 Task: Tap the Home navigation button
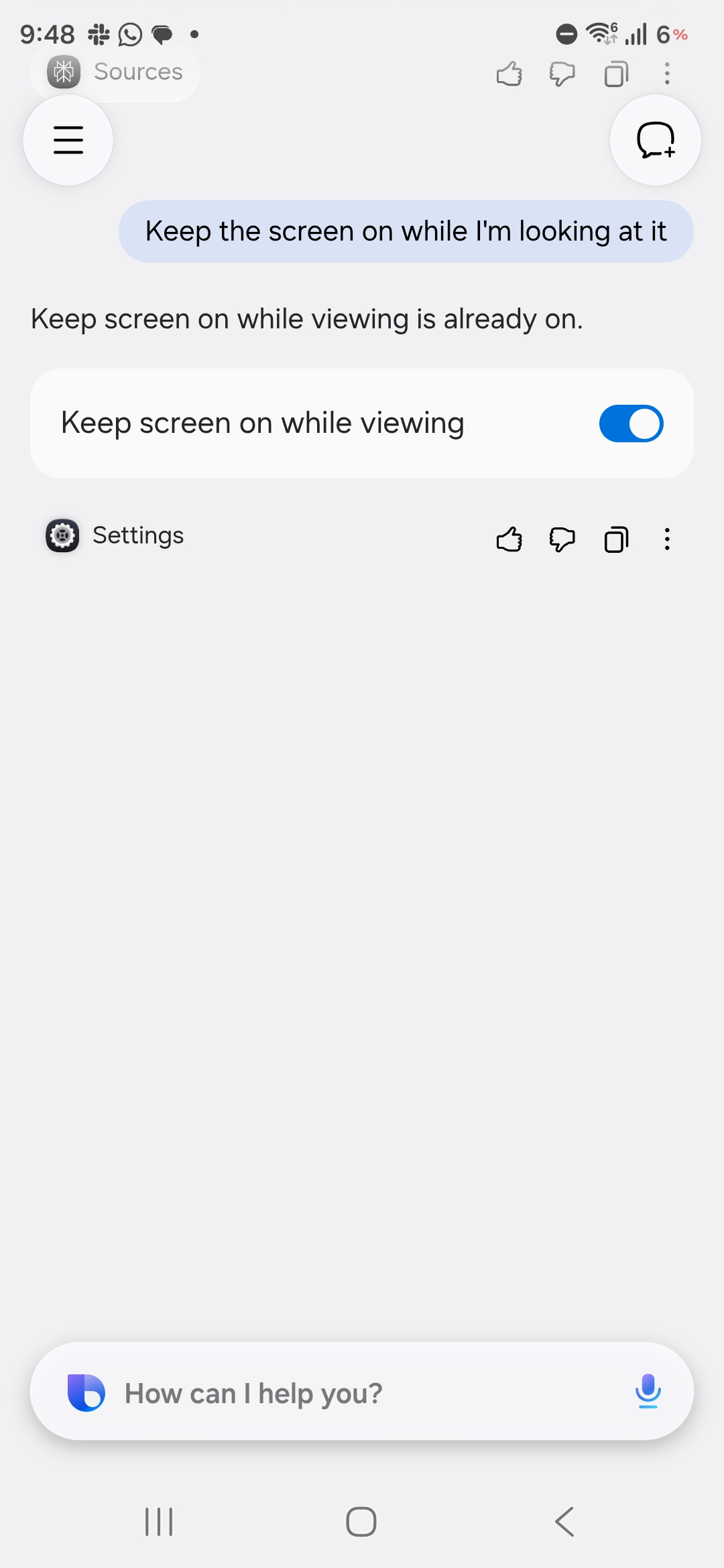click(x=361, y=1521)
